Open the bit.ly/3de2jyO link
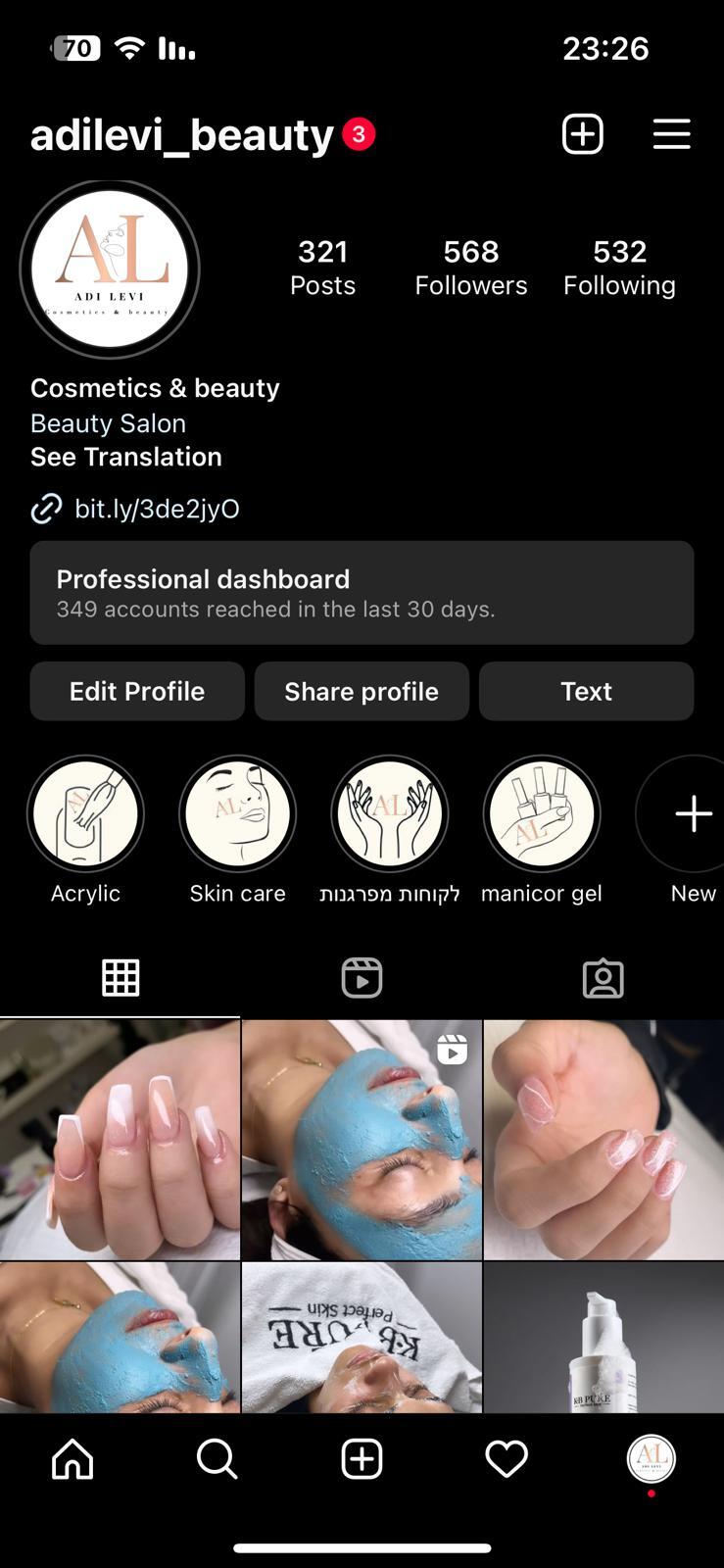This screenshot has width=724, height=1568. point(157,509)
